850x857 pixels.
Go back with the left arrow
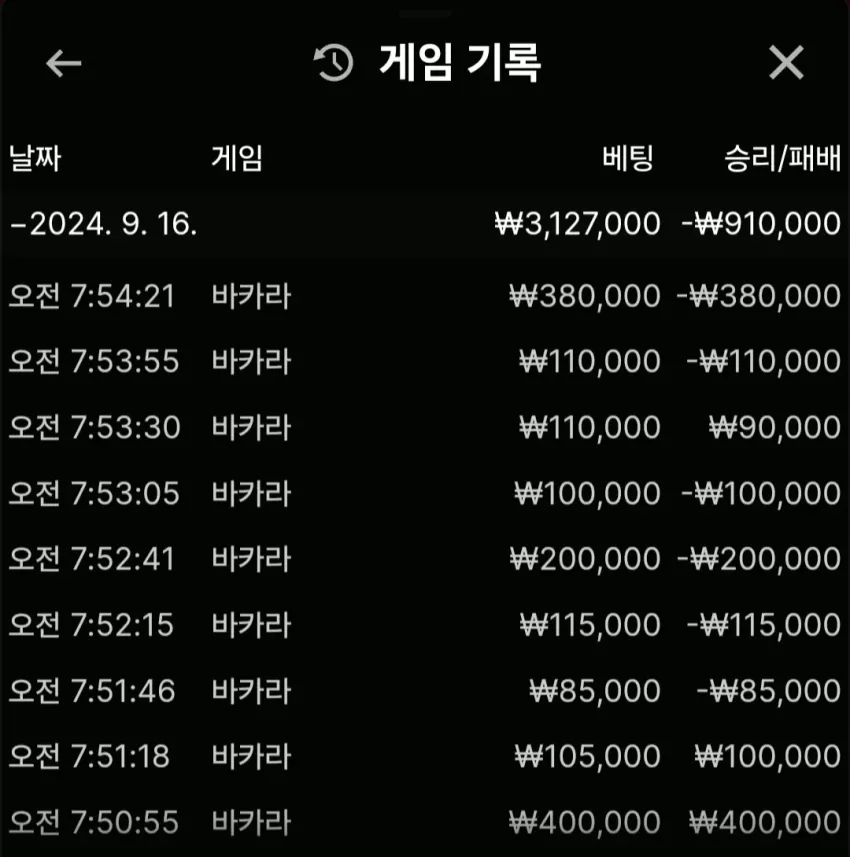pos(63,63)
